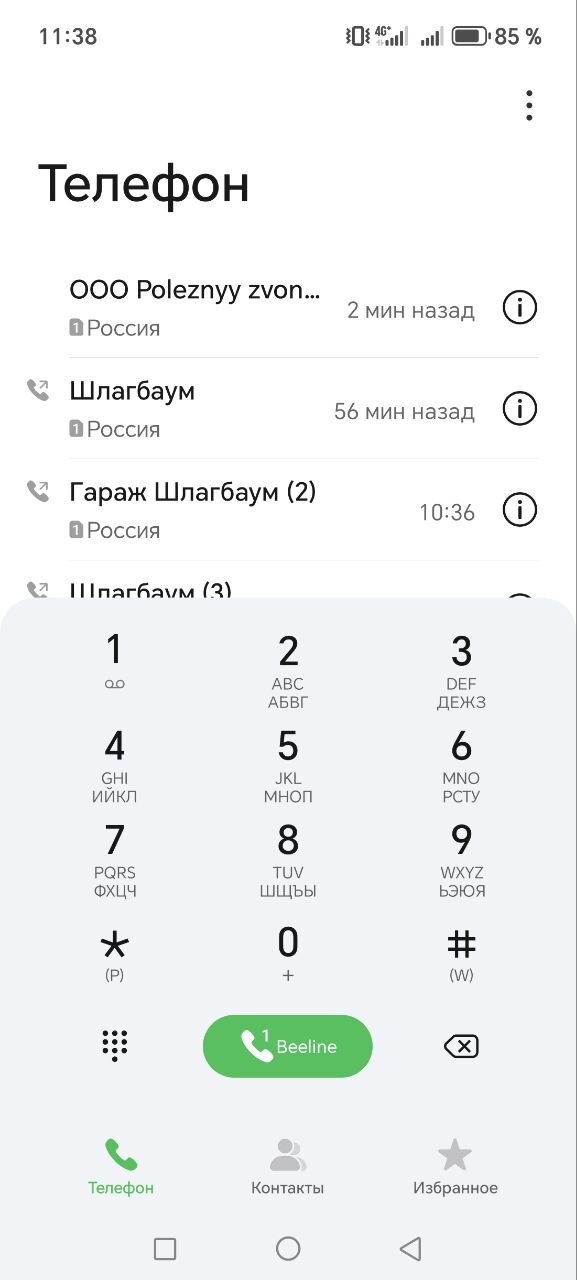577x1280 pixels.
Task: Open the three-dot overflow menu
Action: pyautogui.click(x=529, y=105)
